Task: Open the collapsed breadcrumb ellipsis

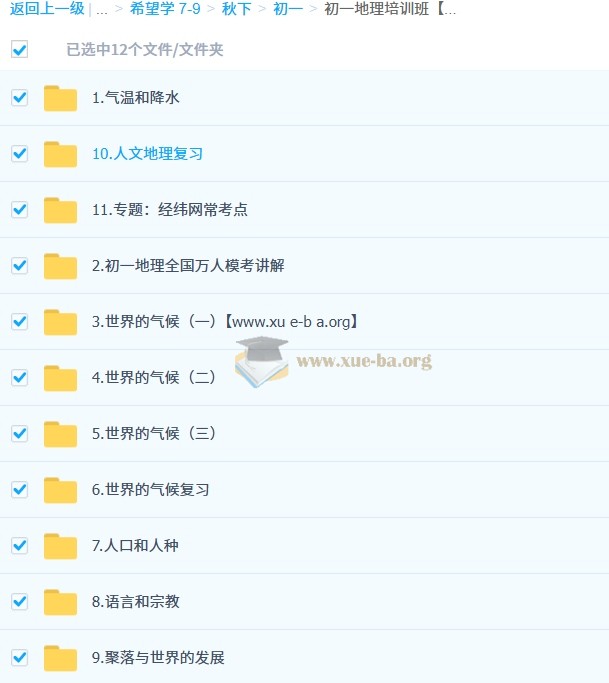Action: 102,9
